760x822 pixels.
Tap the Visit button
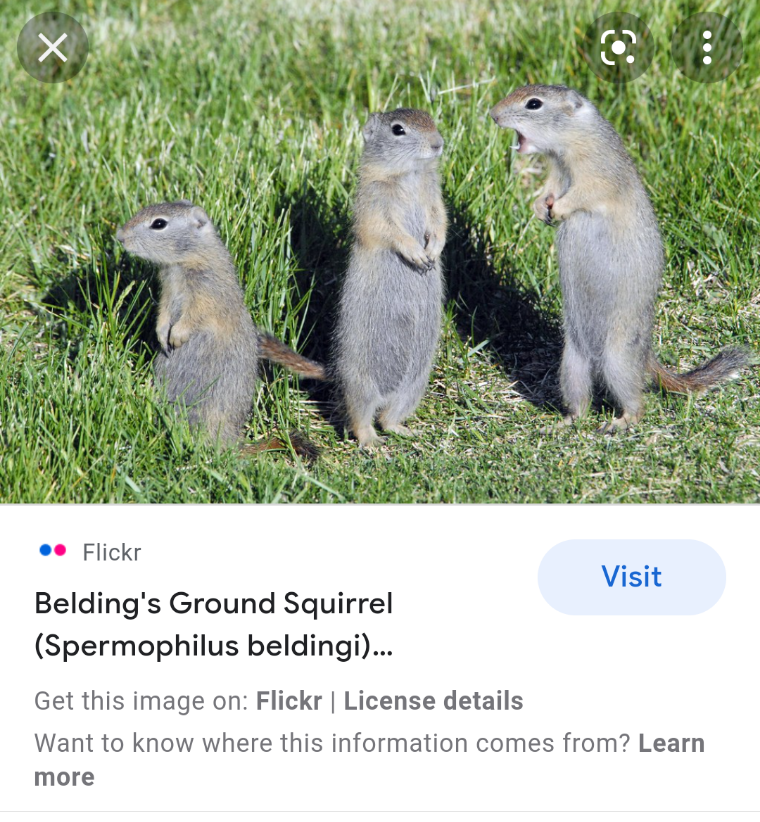pos(631,577)
